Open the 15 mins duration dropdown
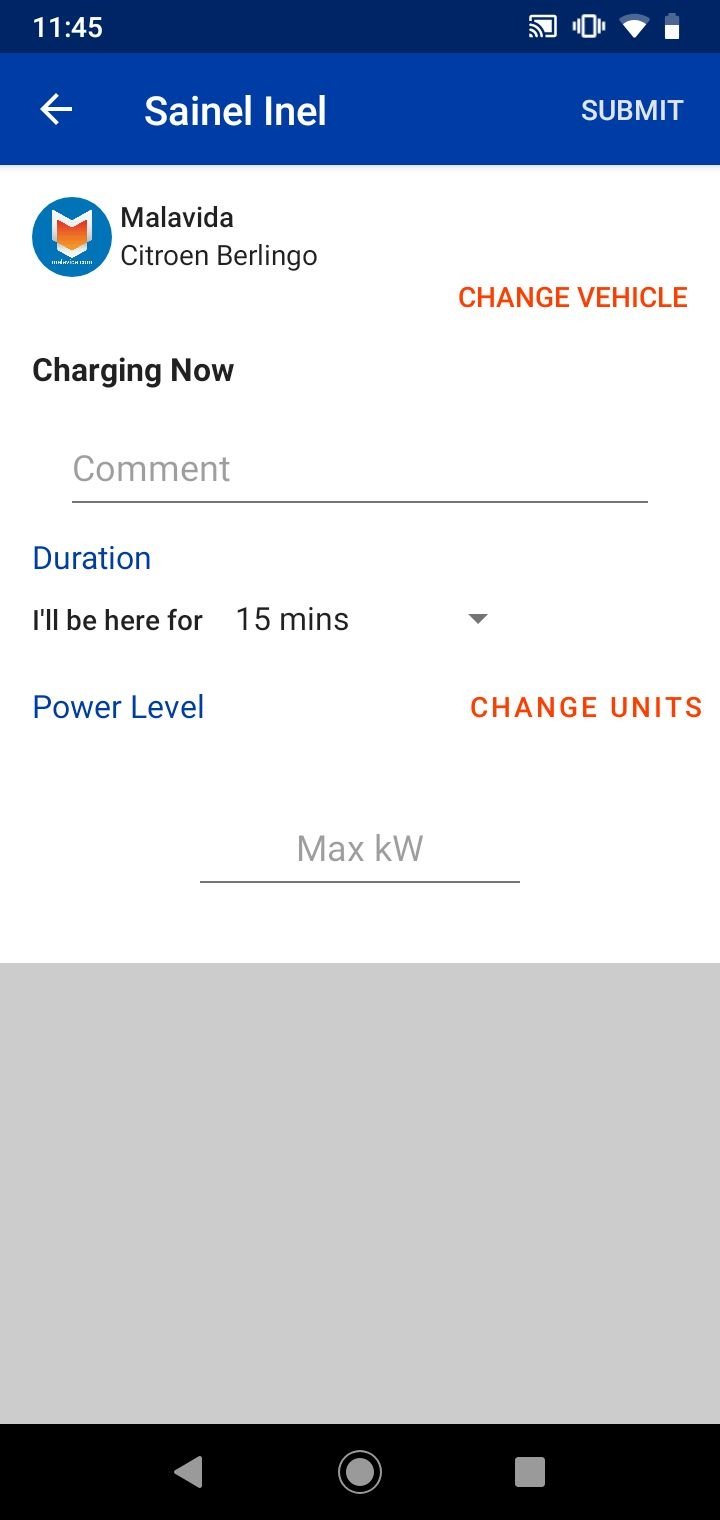720x1520 pixels. 361,619
